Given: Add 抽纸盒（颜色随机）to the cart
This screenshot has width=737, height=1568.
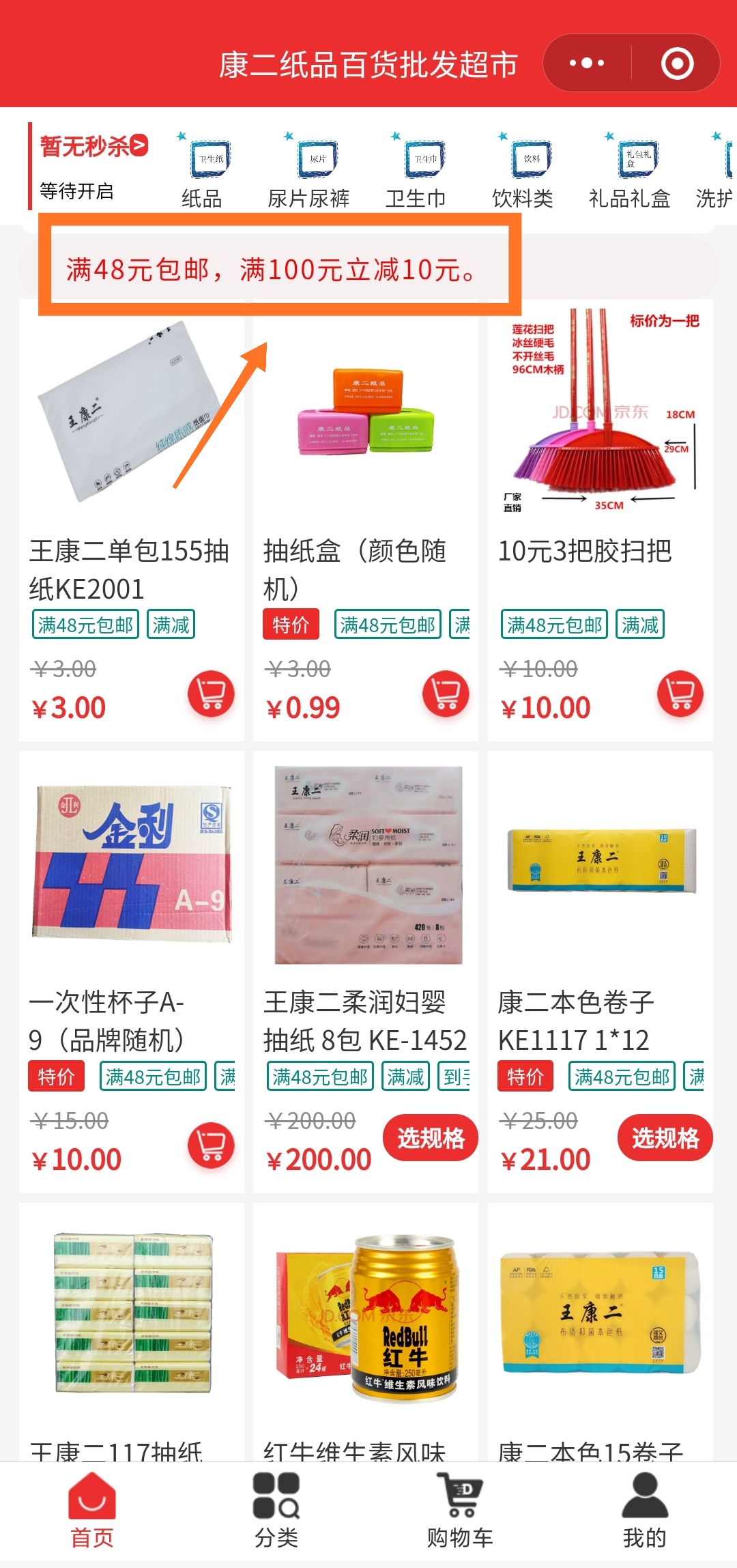Looking at the screenshot, I should [446, 694].
